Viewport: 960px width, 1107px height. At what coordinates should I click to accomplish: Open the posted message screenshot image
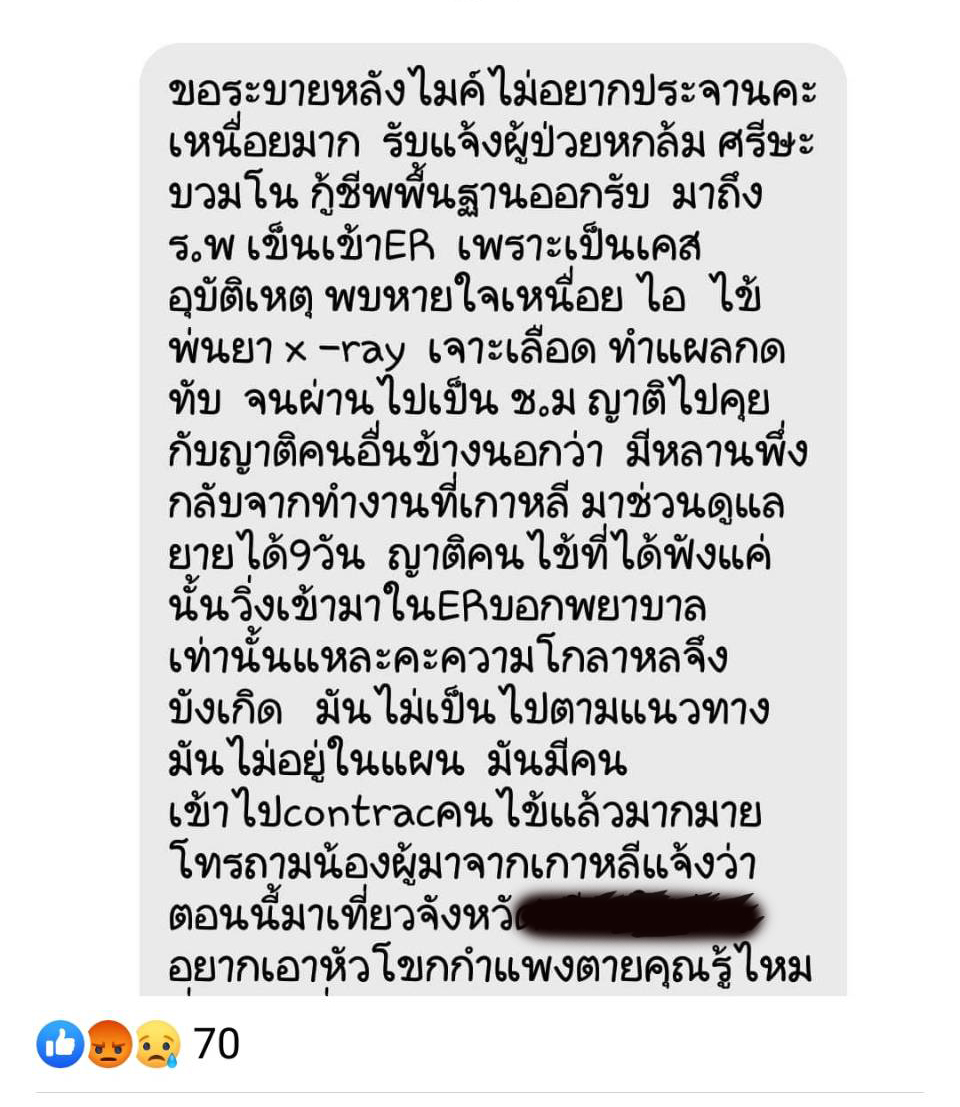(x=492, y=520)
